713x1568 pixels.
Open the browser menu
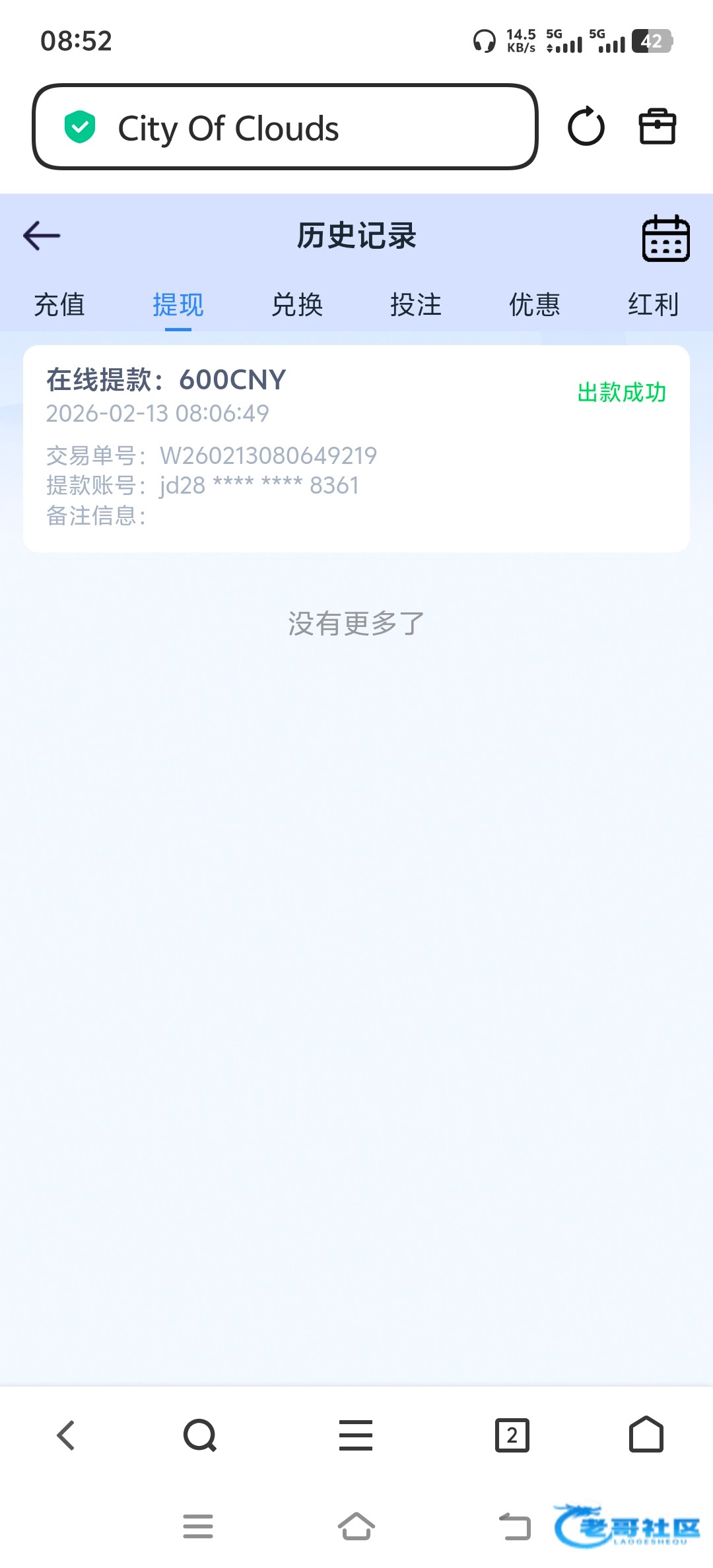click(356, 1435)
